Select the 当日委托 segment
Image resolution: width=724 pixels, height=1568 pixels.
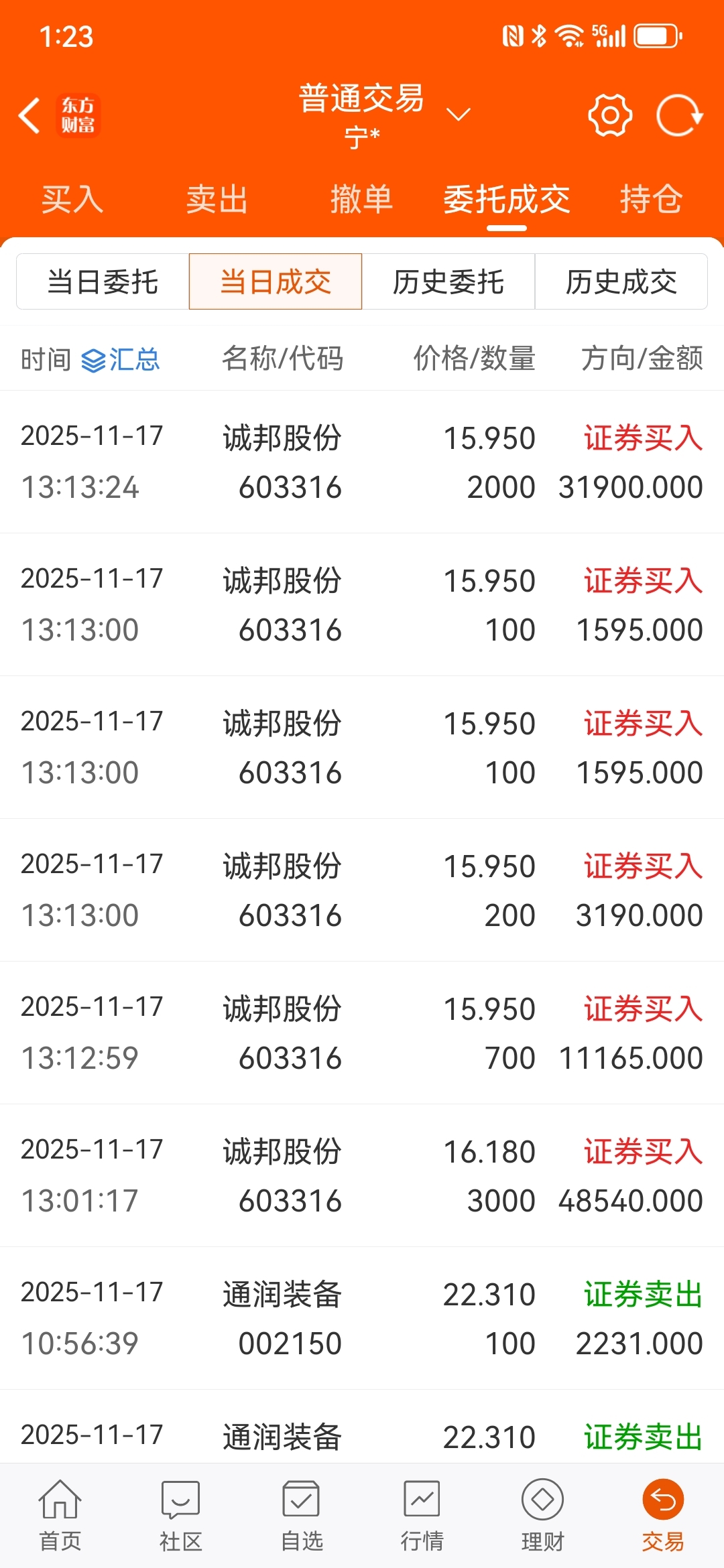pos(103,281)
